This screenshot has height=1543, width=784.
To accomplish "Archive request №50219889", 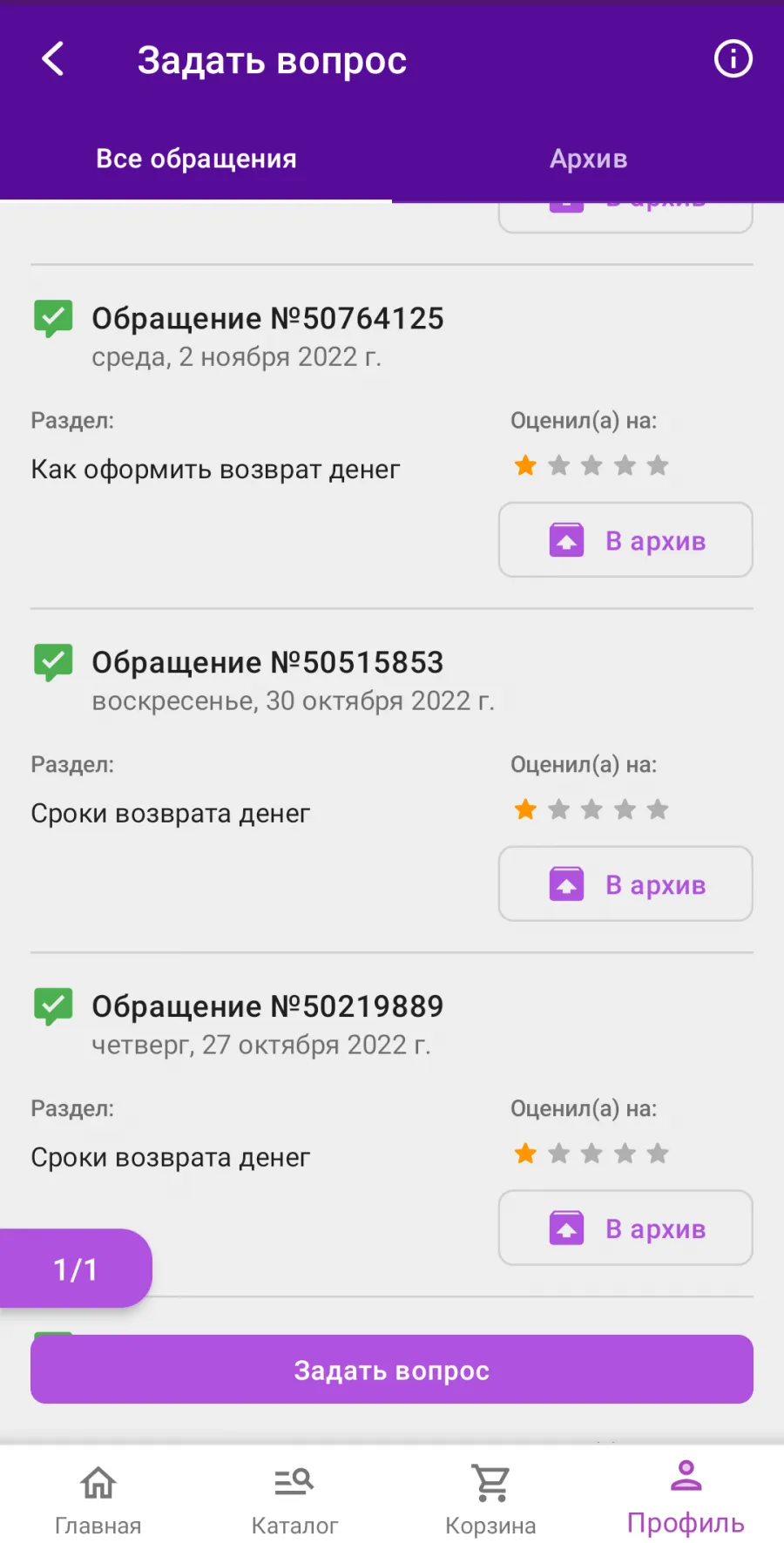I will pyautogui.click(x=625, y=1228).
